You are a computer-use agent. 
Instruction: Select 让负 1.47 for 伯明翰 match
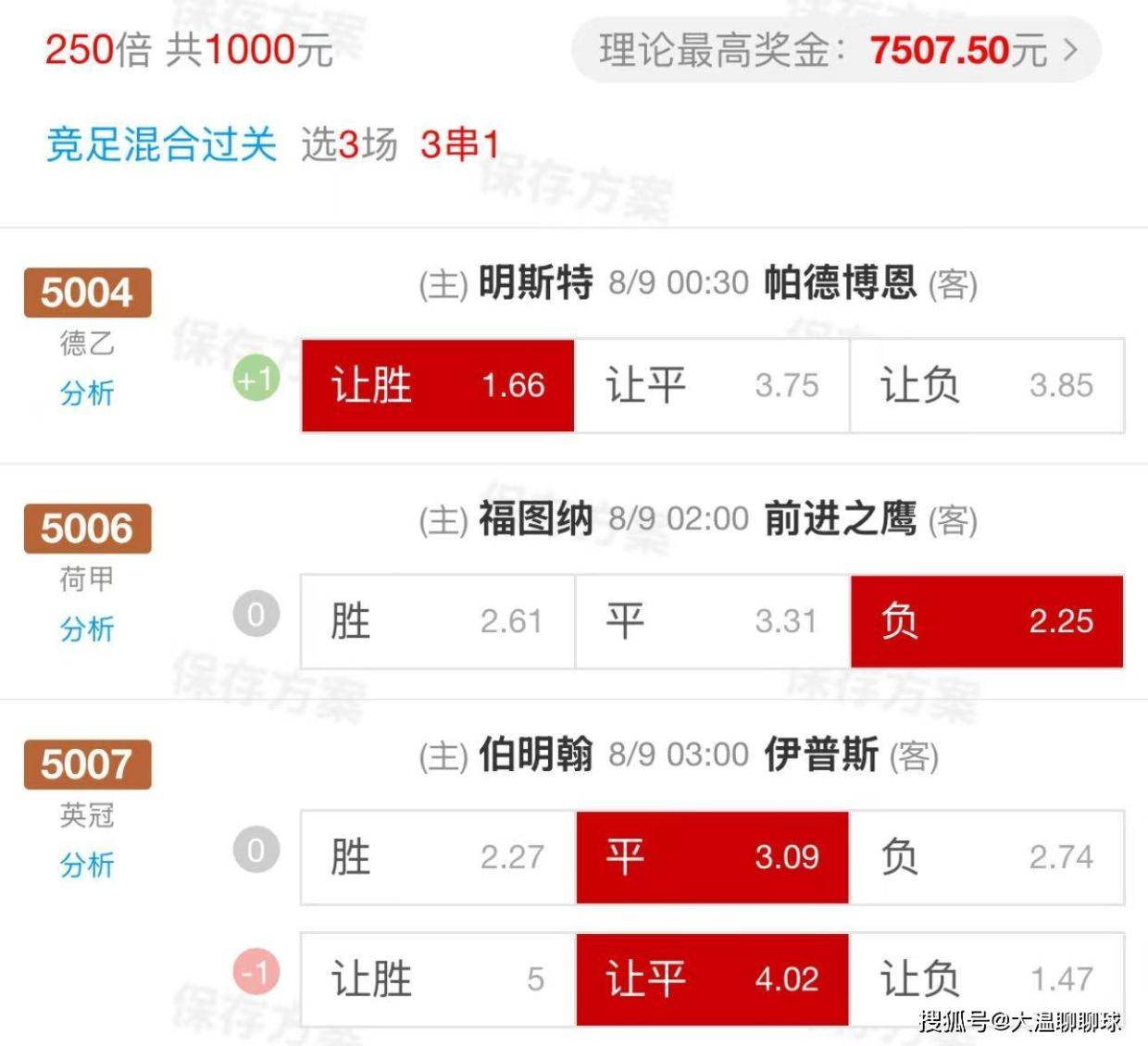click(x=987, y=978)
